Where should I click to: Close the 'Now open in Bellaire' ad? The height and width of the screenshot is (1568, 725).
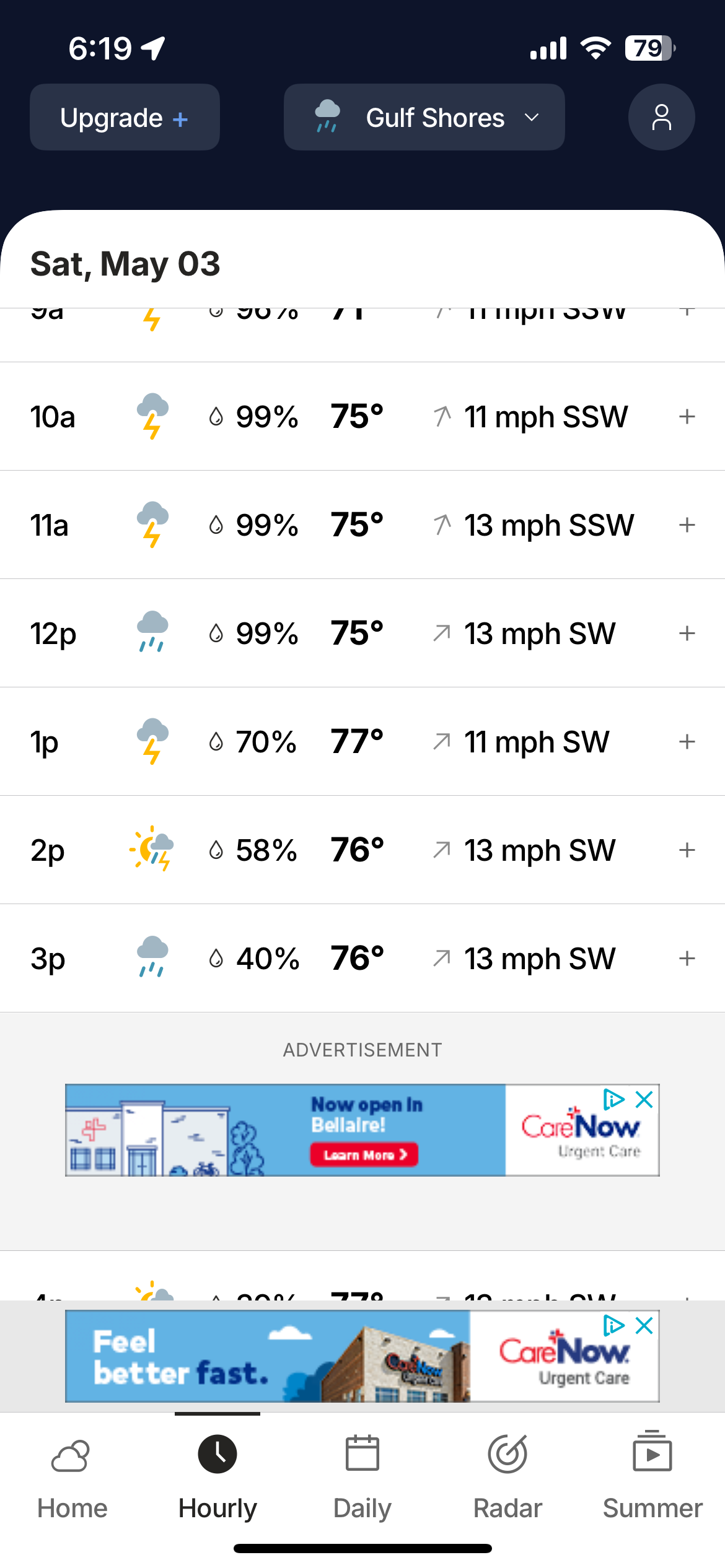point(644,1100)
